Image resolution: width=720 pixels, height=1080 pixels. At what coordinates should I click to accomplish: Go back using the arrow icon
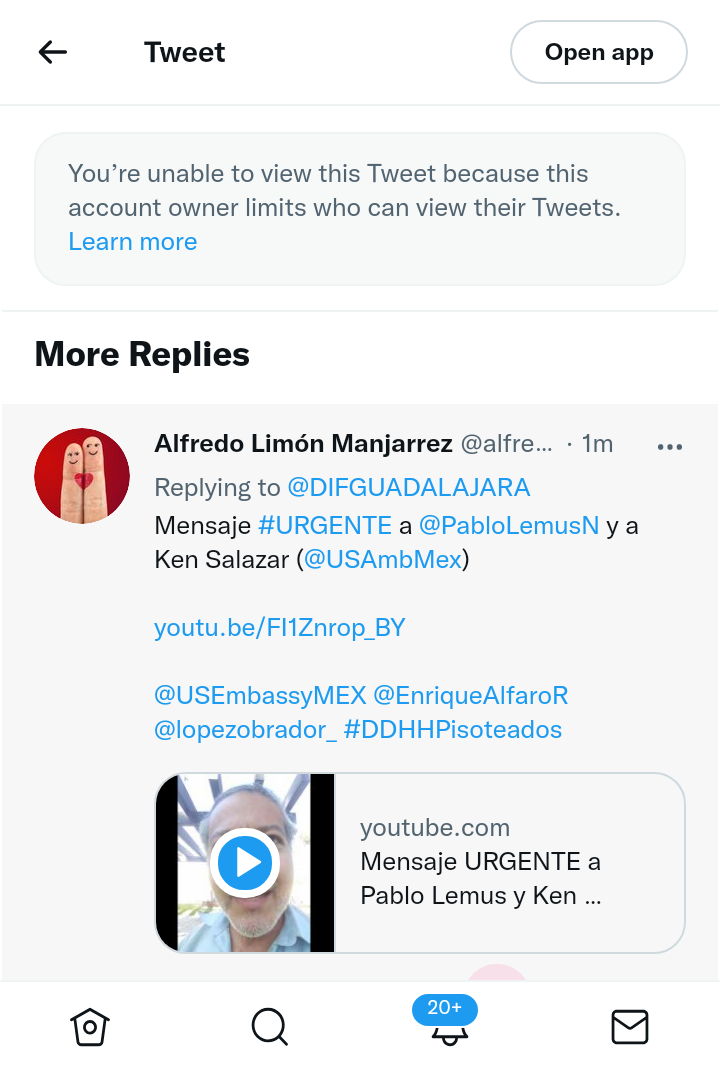[52, 53]
